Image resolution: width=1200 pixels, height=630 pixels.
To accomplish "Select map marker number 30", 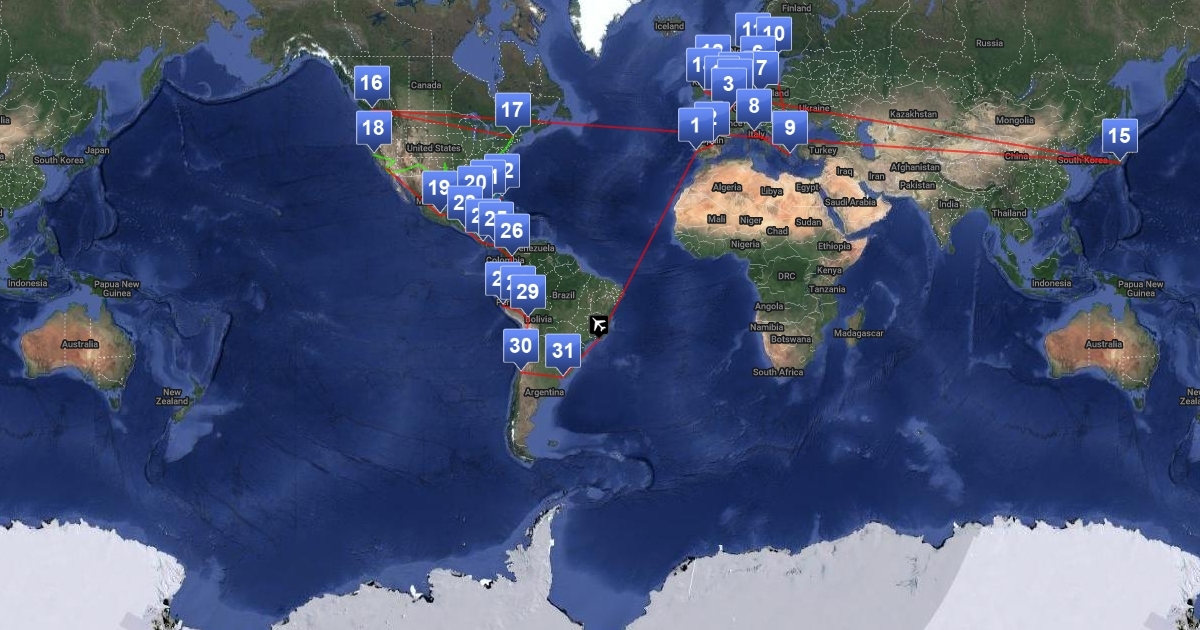I will (520, 346).
